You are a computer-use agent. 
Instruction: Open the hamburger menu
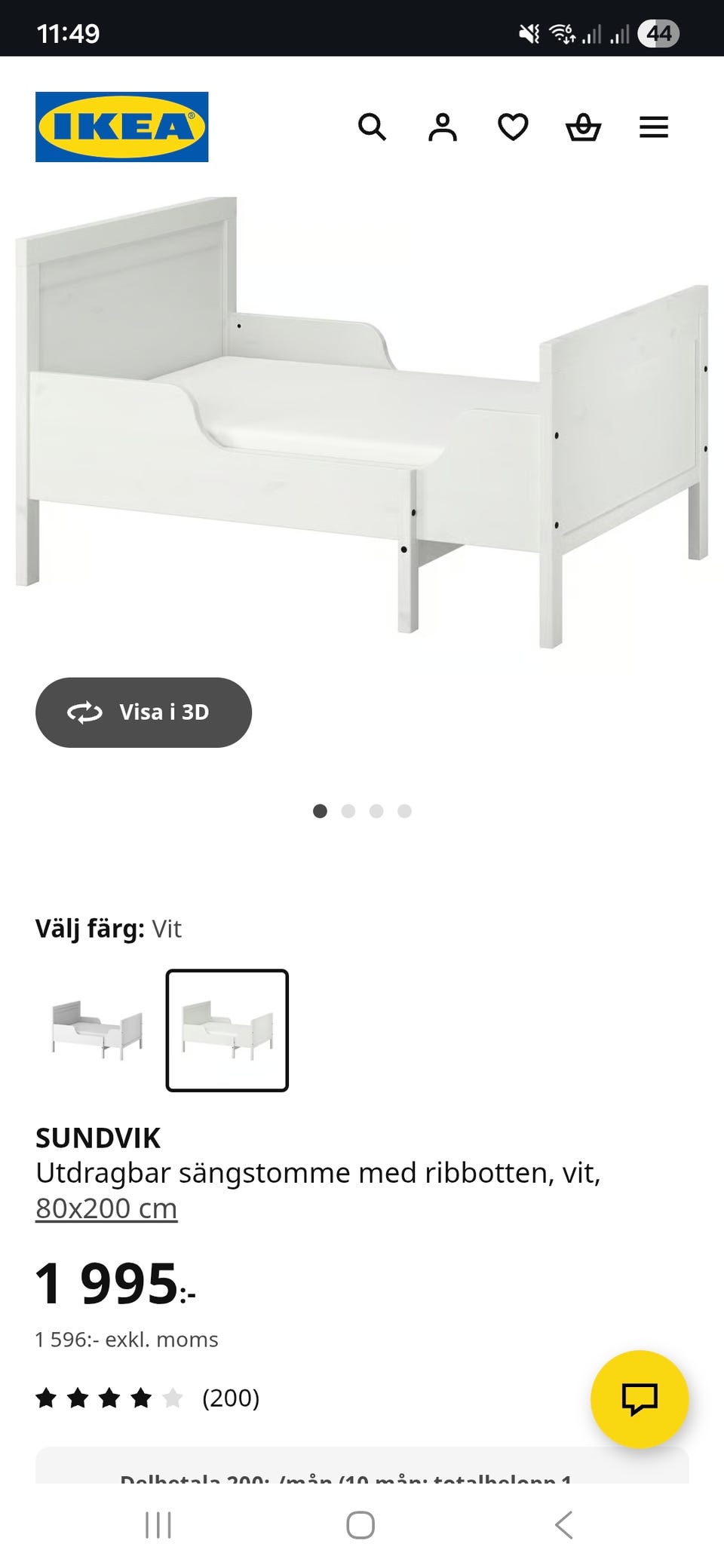coord(653,127)
